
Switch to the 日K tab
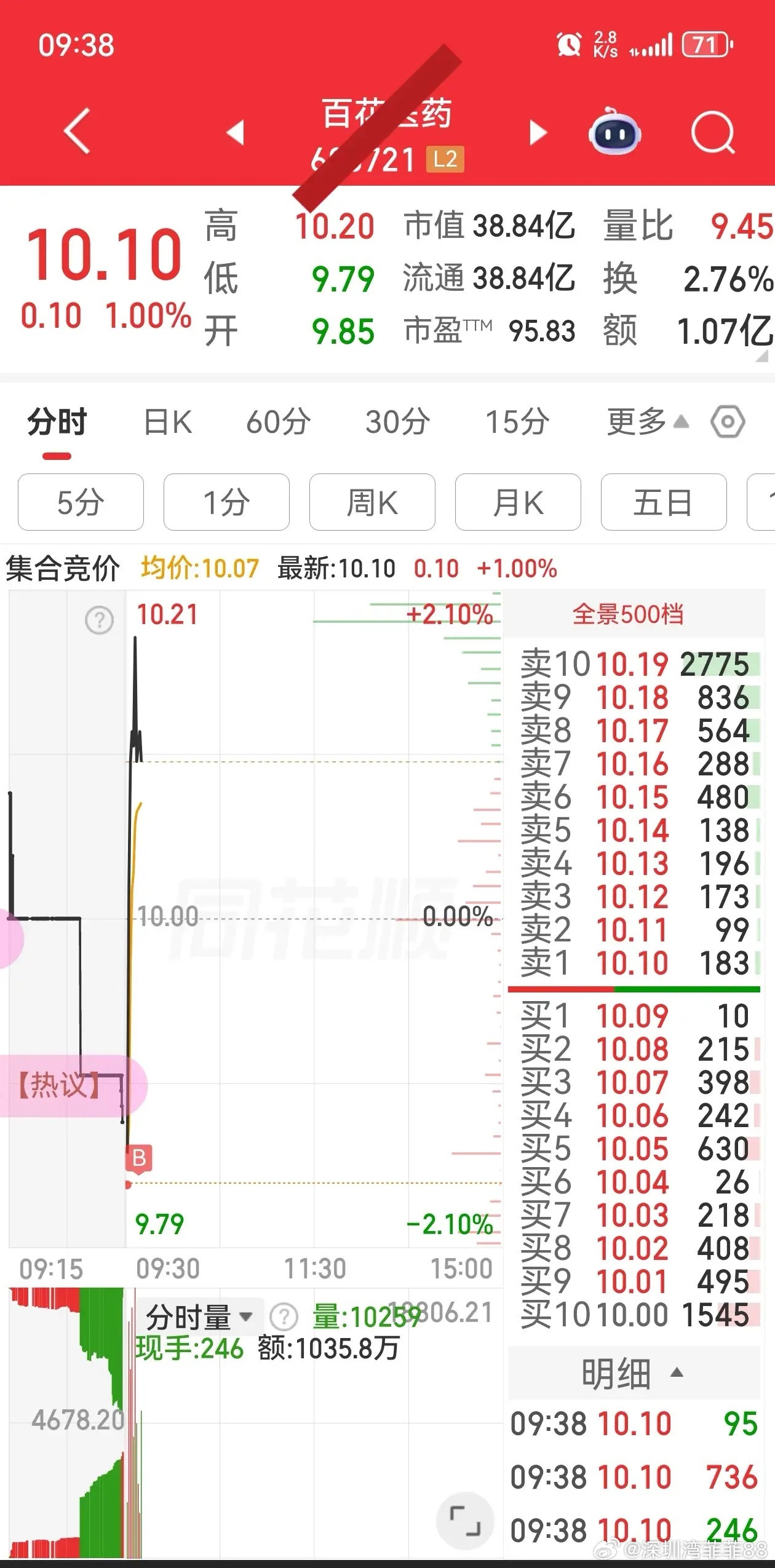tap(167, 421)
